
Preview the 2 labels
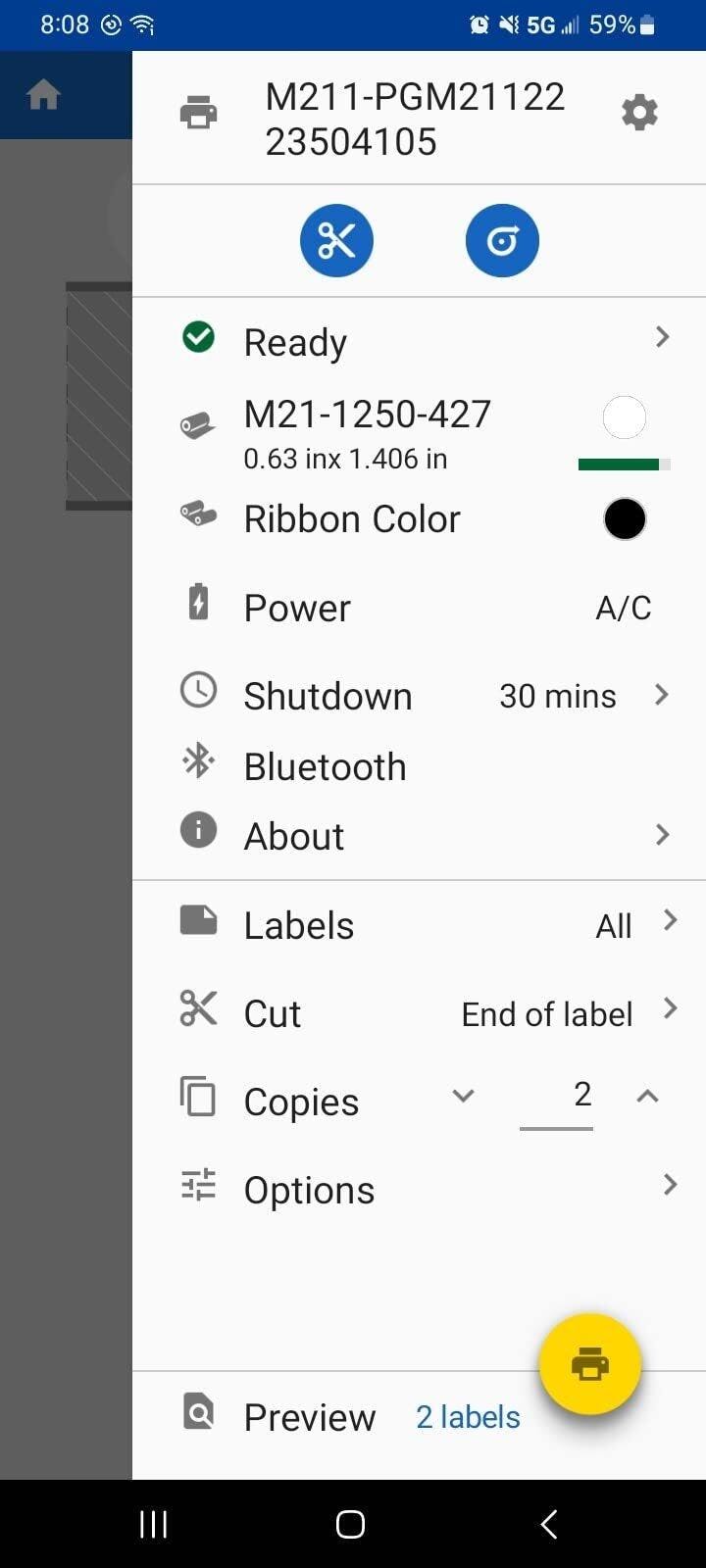(351, 1417)
